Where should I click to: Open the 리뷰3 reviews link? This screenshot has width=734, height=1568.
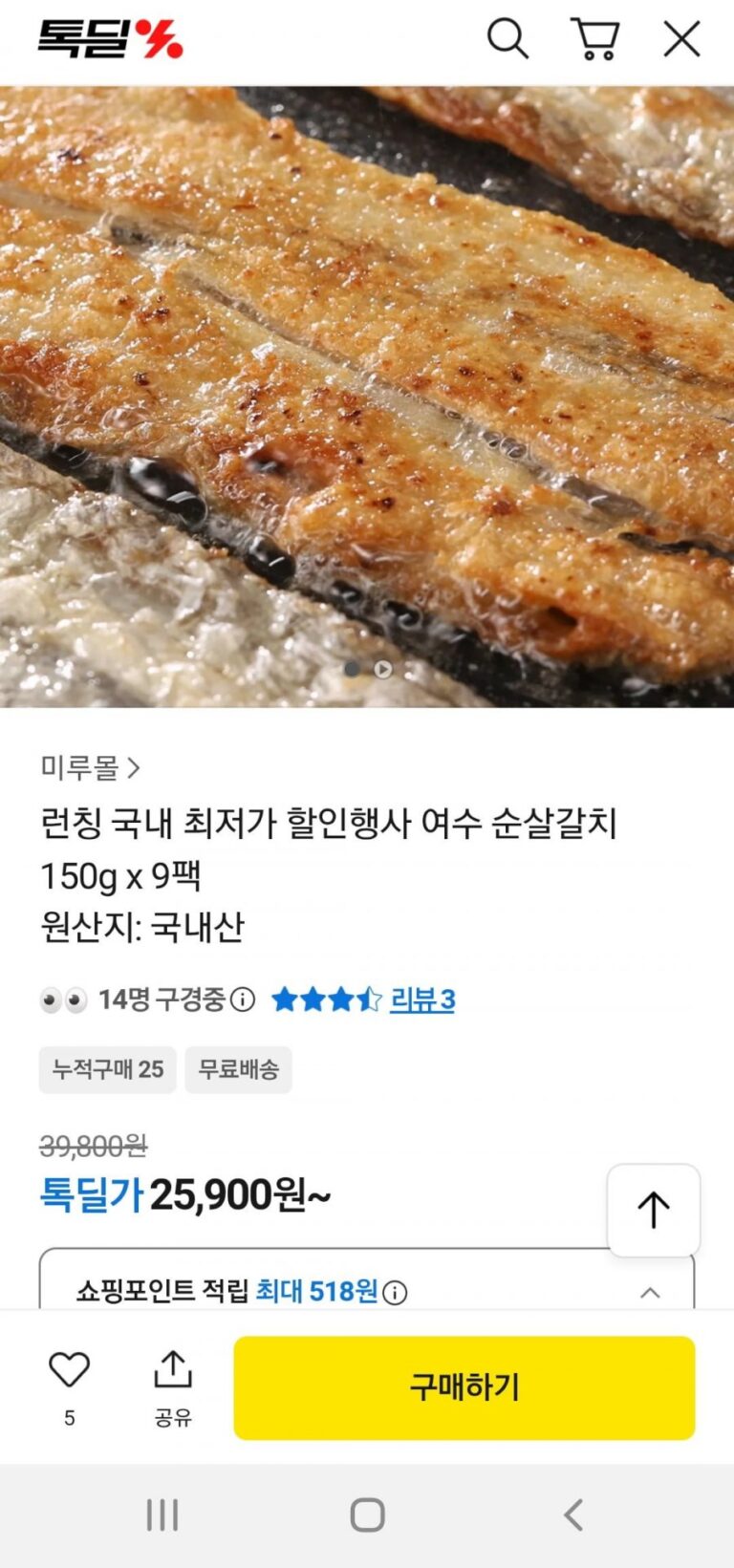point(421,1000)
